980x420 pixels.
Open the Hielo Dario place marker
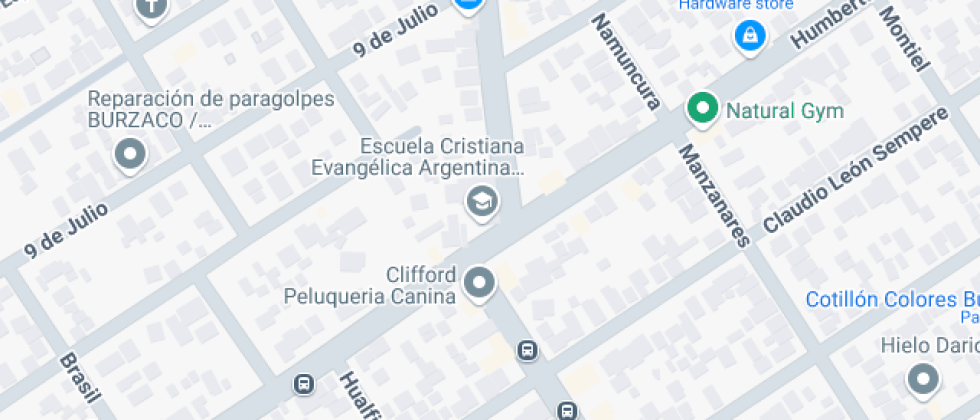(x=922, y=378)
